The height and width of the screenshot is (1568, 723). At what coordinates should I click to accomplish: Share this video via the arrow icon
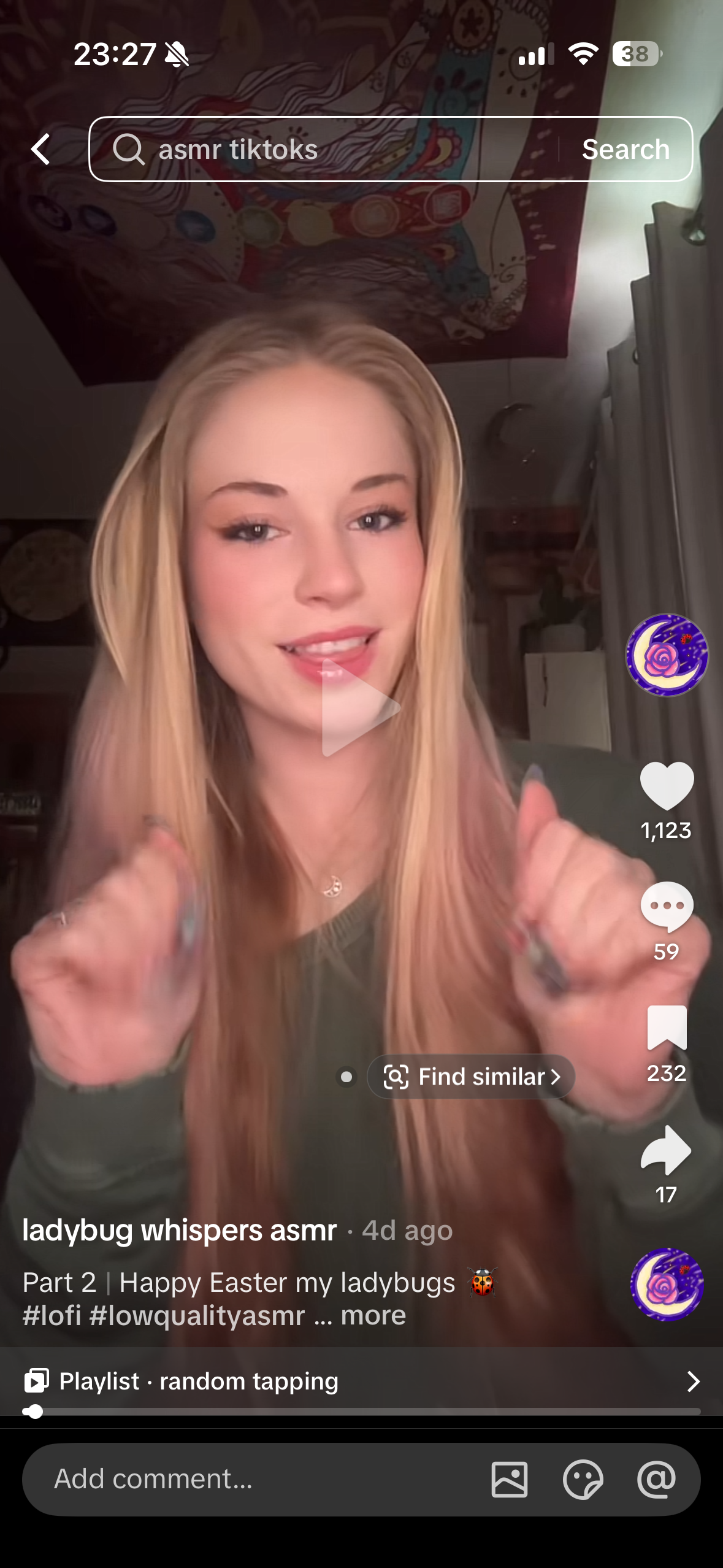pos(666,1150)
